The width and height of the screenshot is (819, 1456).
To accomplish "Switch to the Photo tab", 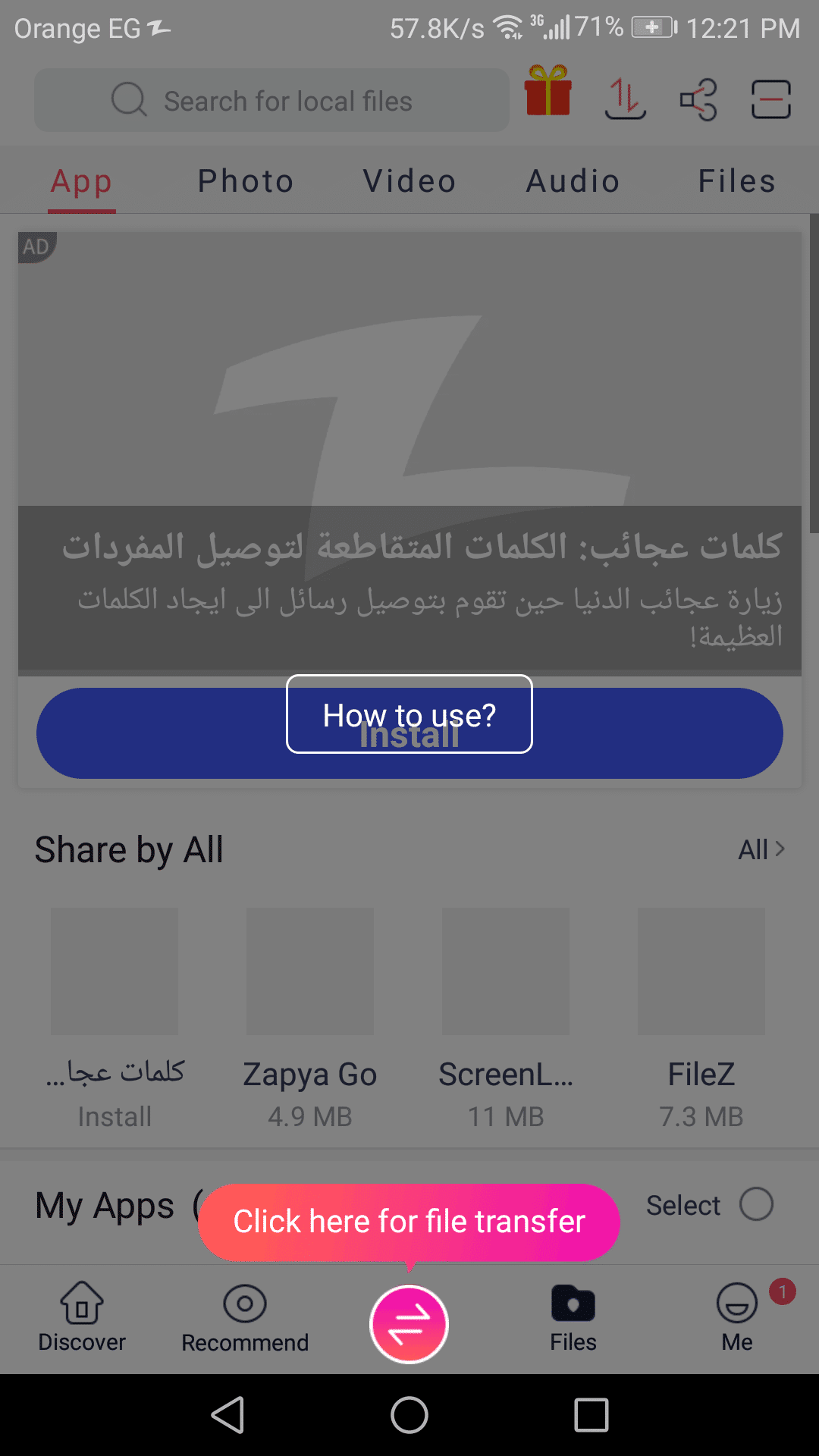I will tap(246, 181).
